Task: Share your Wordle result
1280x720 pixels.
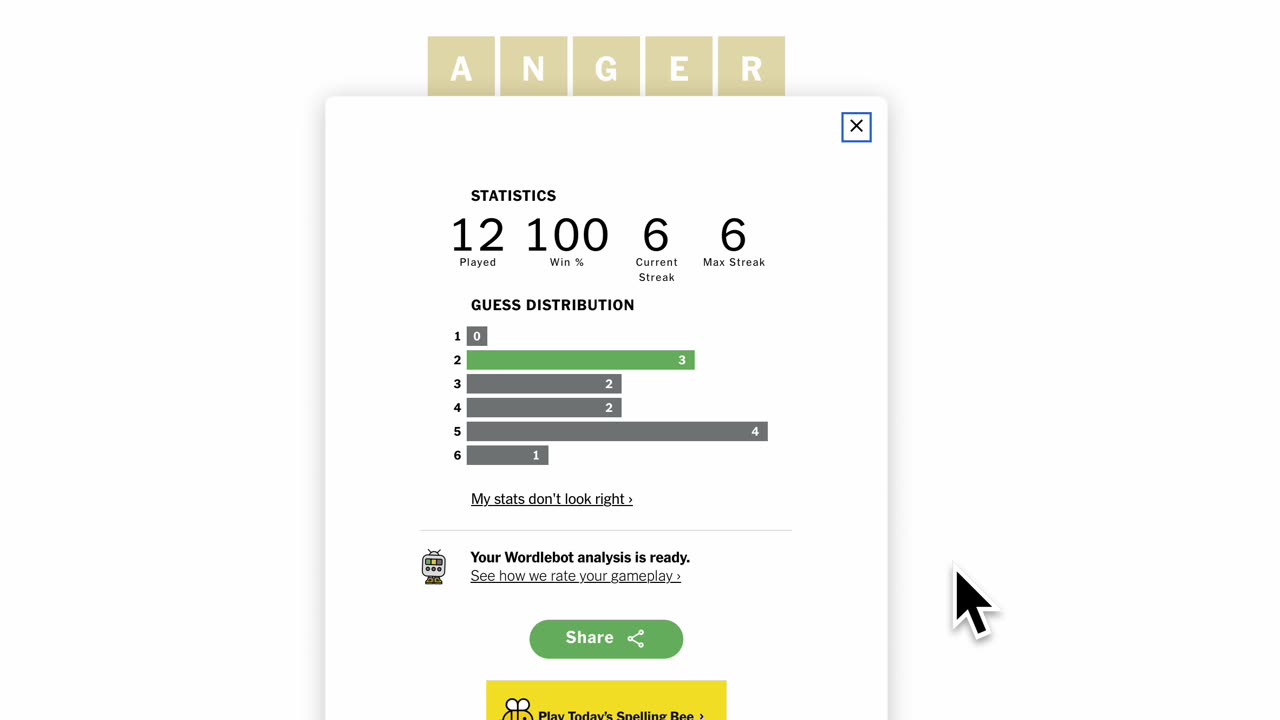Action: (606, 639)
